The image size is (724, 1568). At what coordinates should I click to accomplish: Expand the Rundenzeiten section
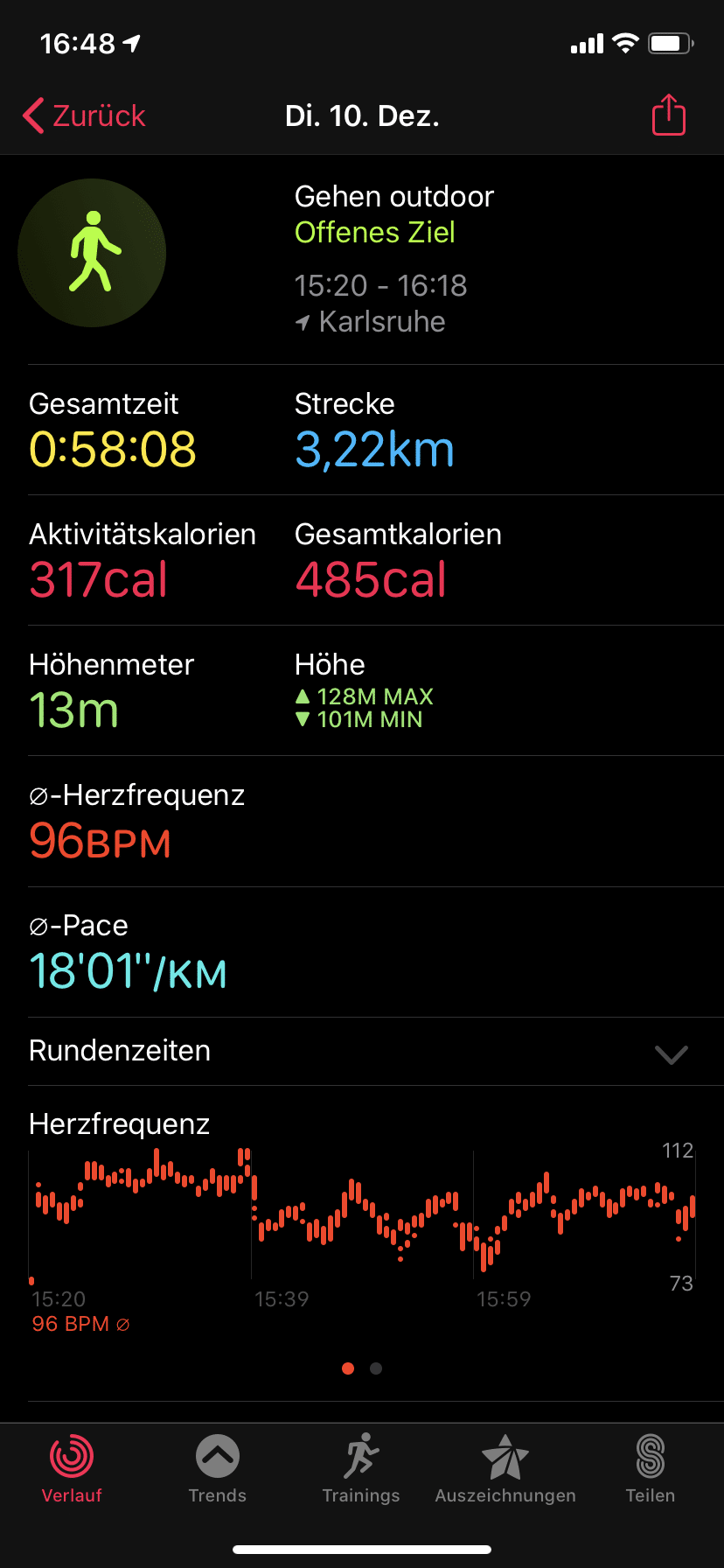(x=362, y=1051)
